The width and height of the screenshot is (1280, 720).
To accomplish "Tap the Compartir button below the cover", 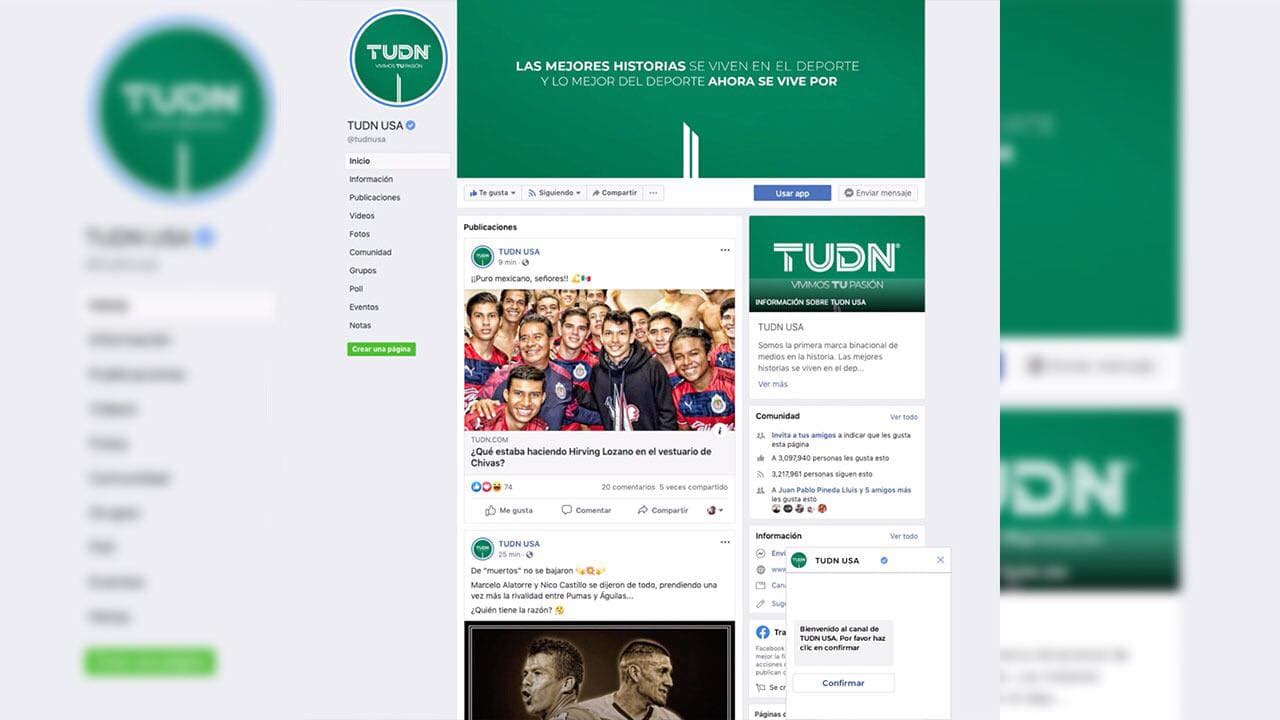I will pyautogui.click(x=614, y=193).
